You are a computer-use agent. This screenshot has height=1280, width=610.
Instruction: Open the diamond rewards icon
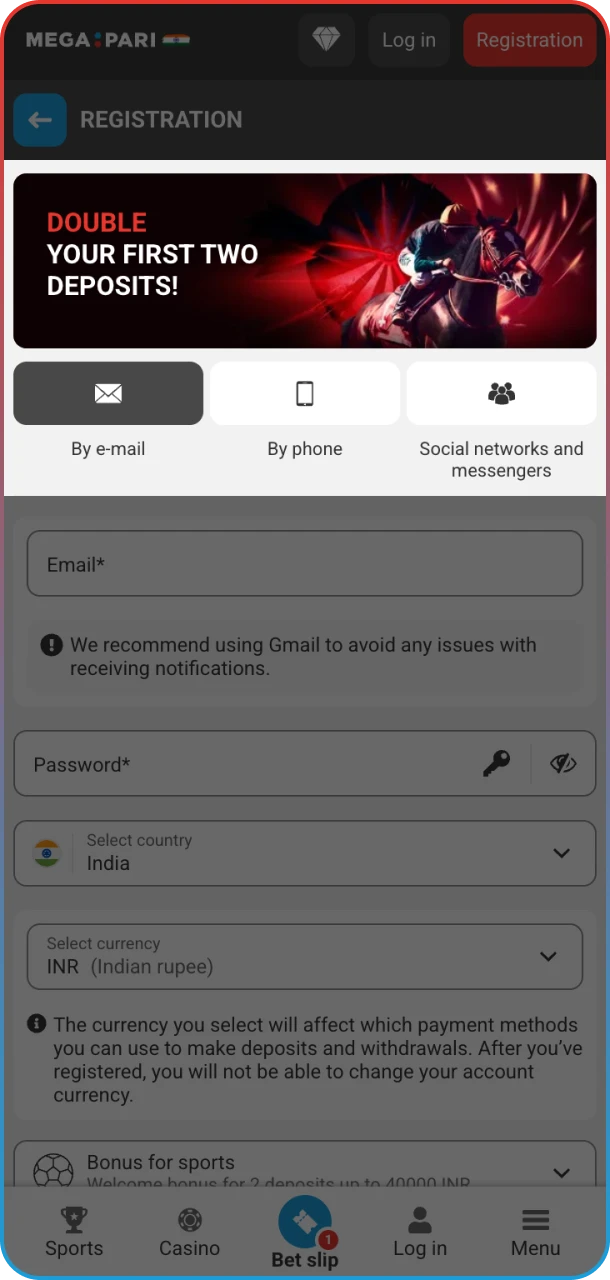pyautogui.click(x=326, y=40)
